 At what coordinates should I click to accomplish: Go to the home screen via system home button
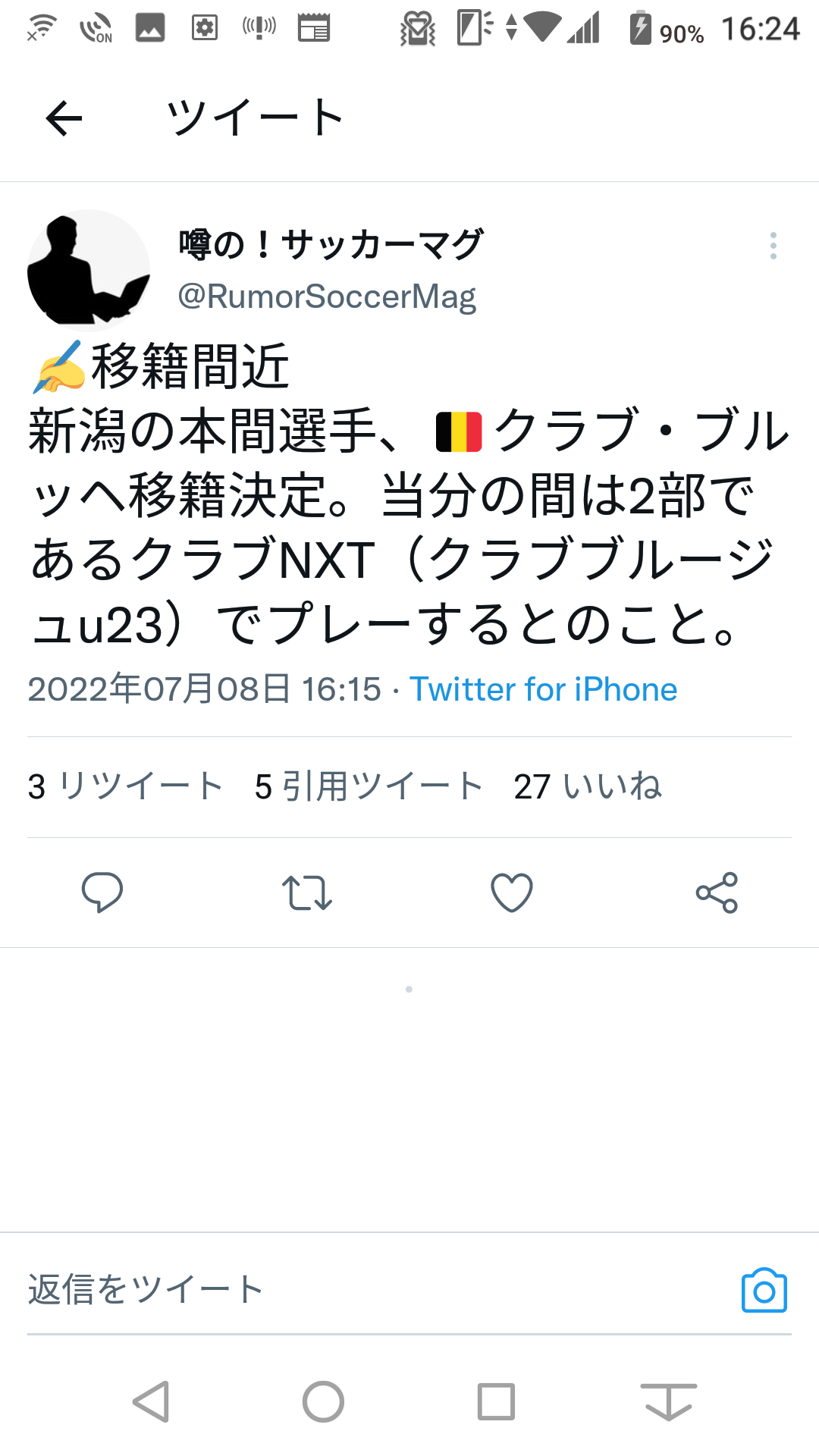click(323, 1401)
